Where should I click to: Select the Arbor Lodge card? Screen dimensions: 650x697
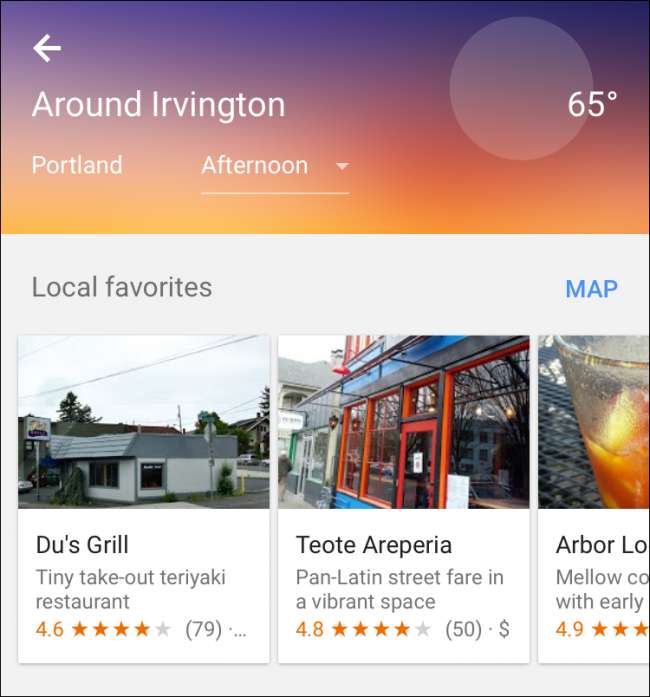coord(595,498)
